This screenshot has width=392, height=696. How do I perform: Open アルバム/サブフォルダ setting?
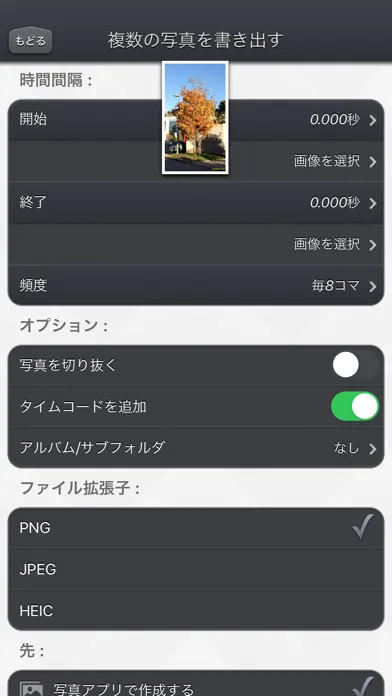tap(196, 448)
